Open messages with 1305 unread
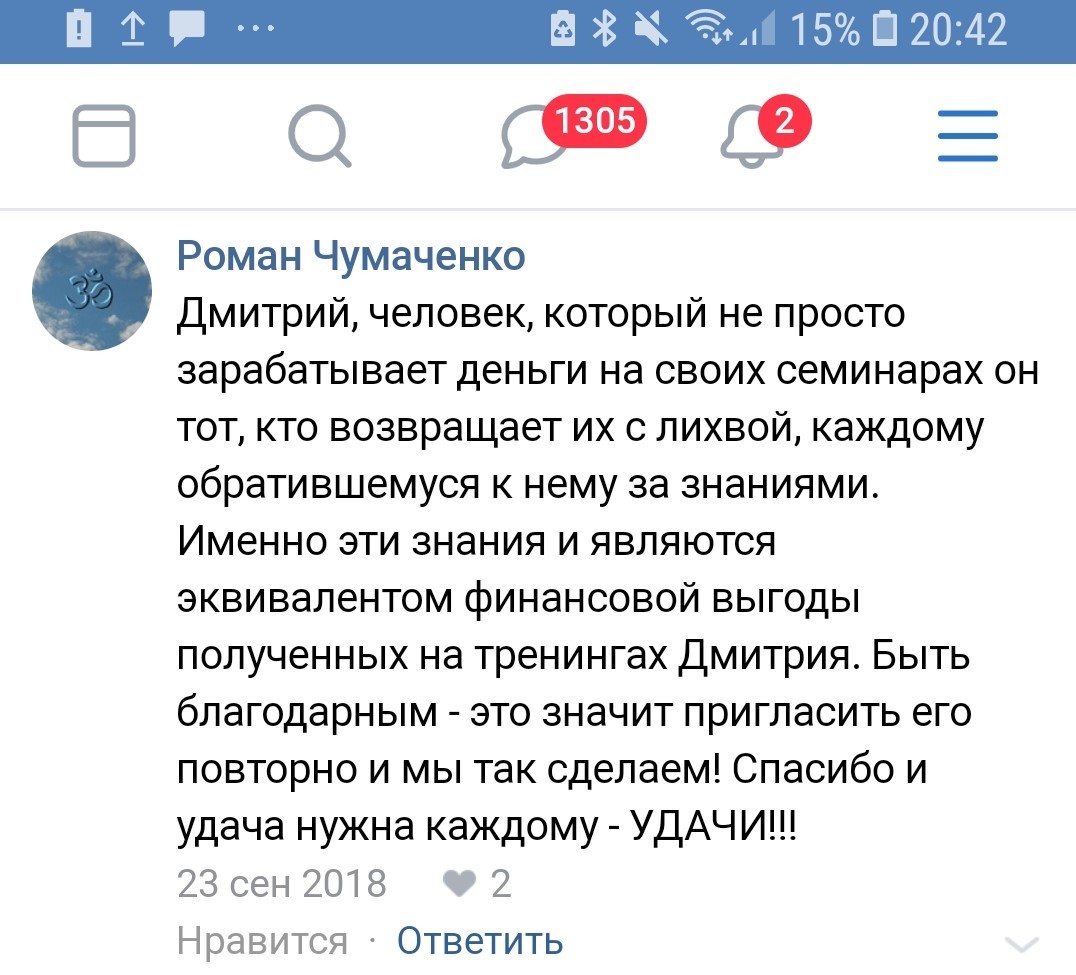 tap(537, 137)
